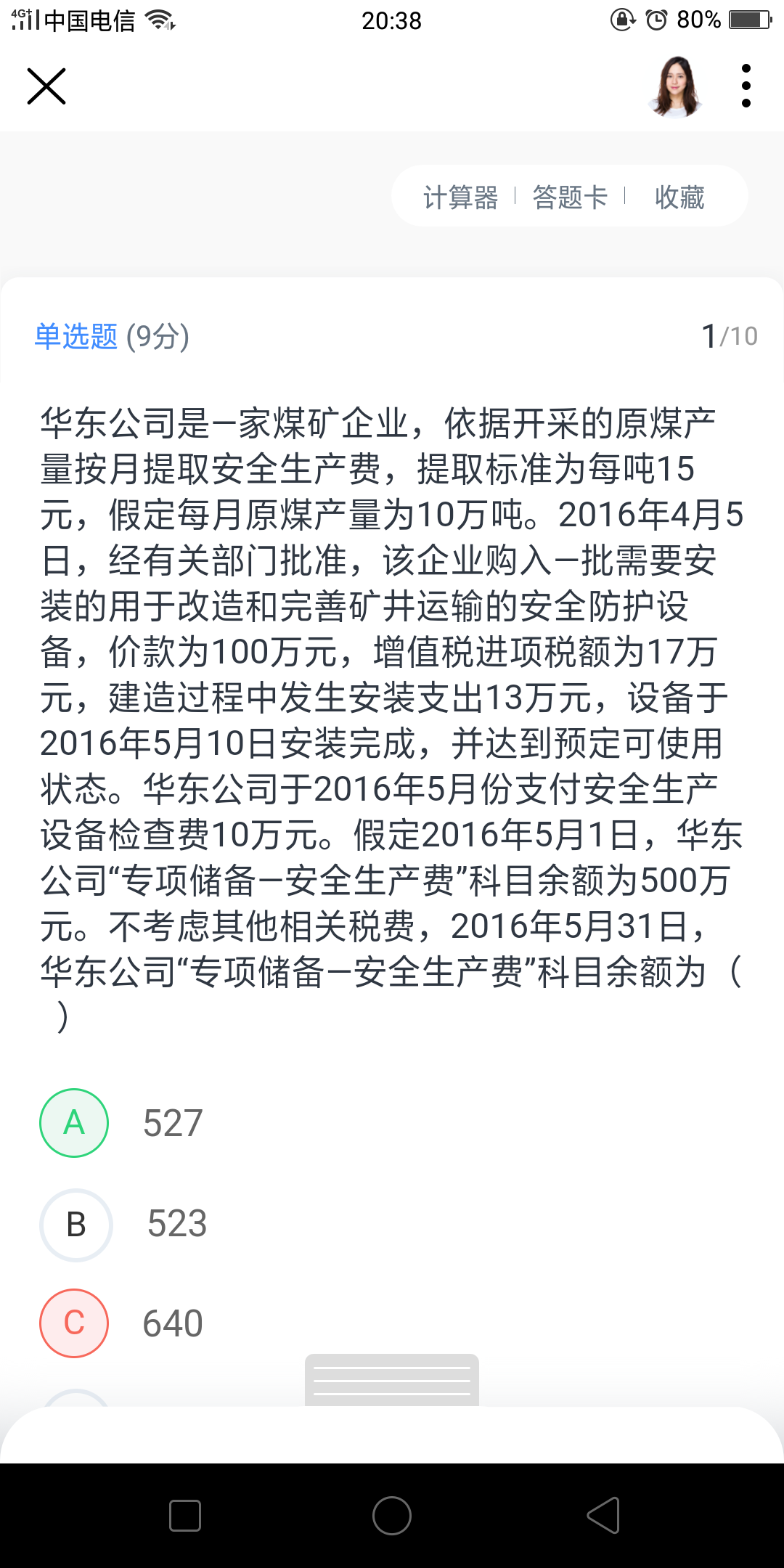Open the 答题卡 answer sheet
Screen dimensions: 784x1568
click(x=570, y=197)
